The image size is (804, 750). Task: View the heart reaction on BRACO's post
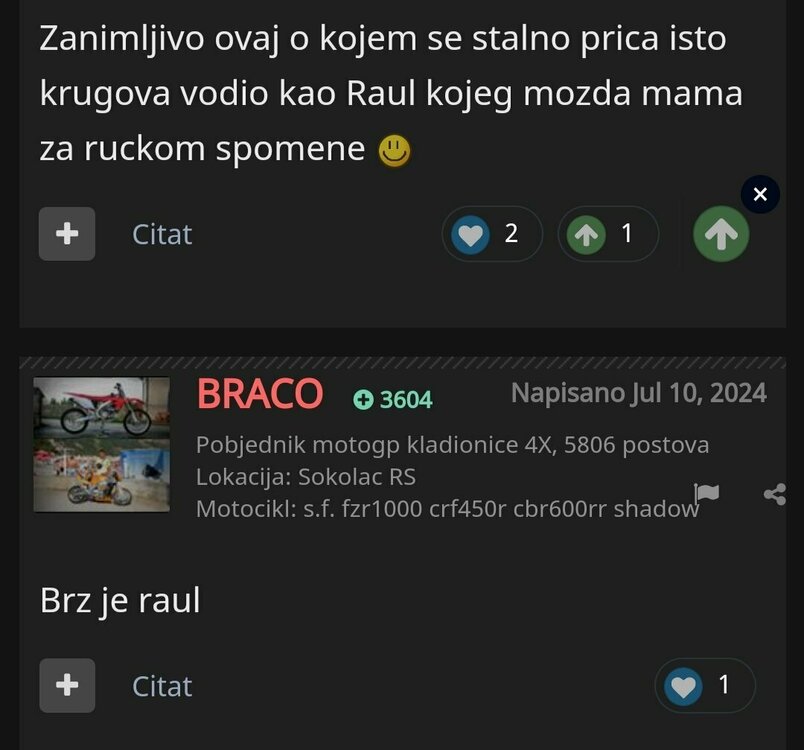pos(704,686)
